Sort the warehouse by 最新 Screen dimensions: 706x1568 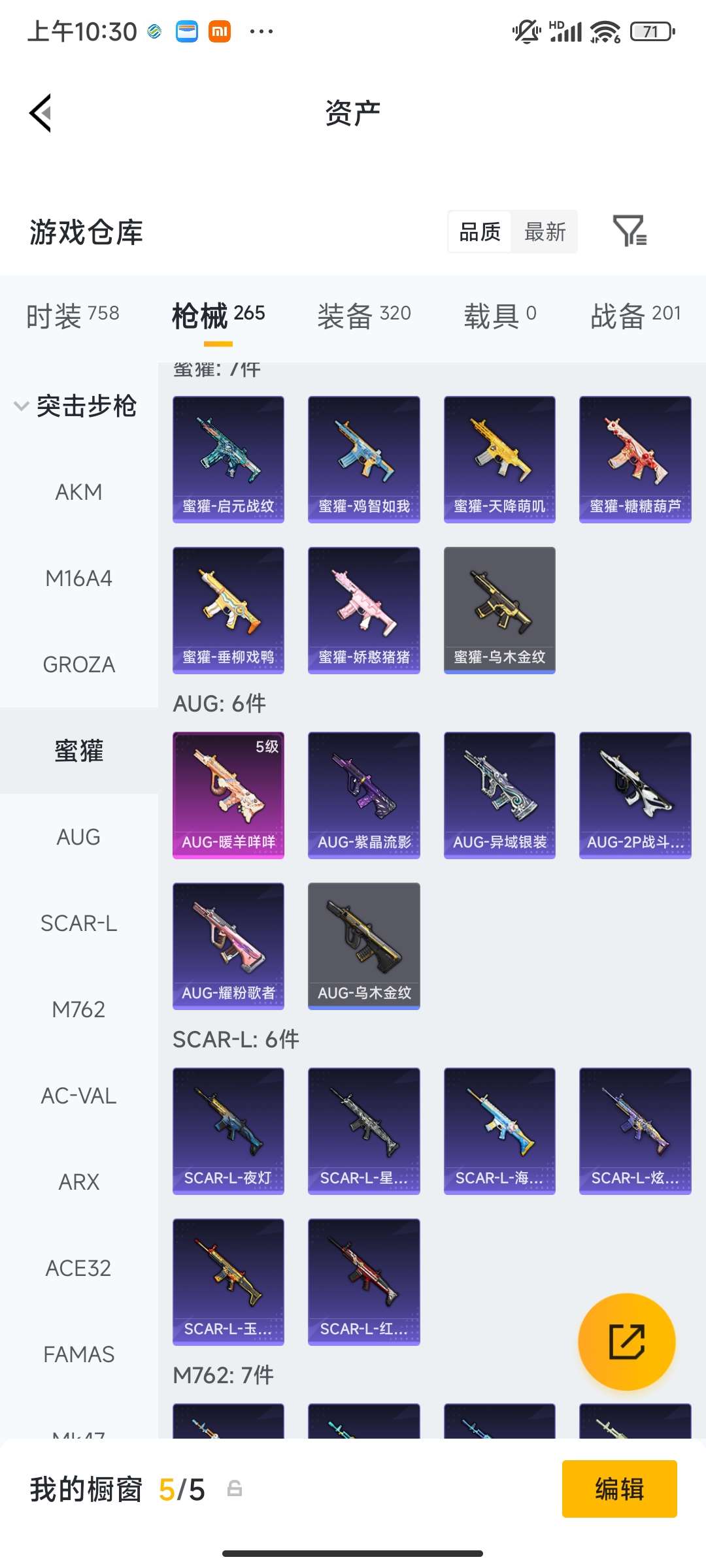pyautogui.click(x=545, y=232)
